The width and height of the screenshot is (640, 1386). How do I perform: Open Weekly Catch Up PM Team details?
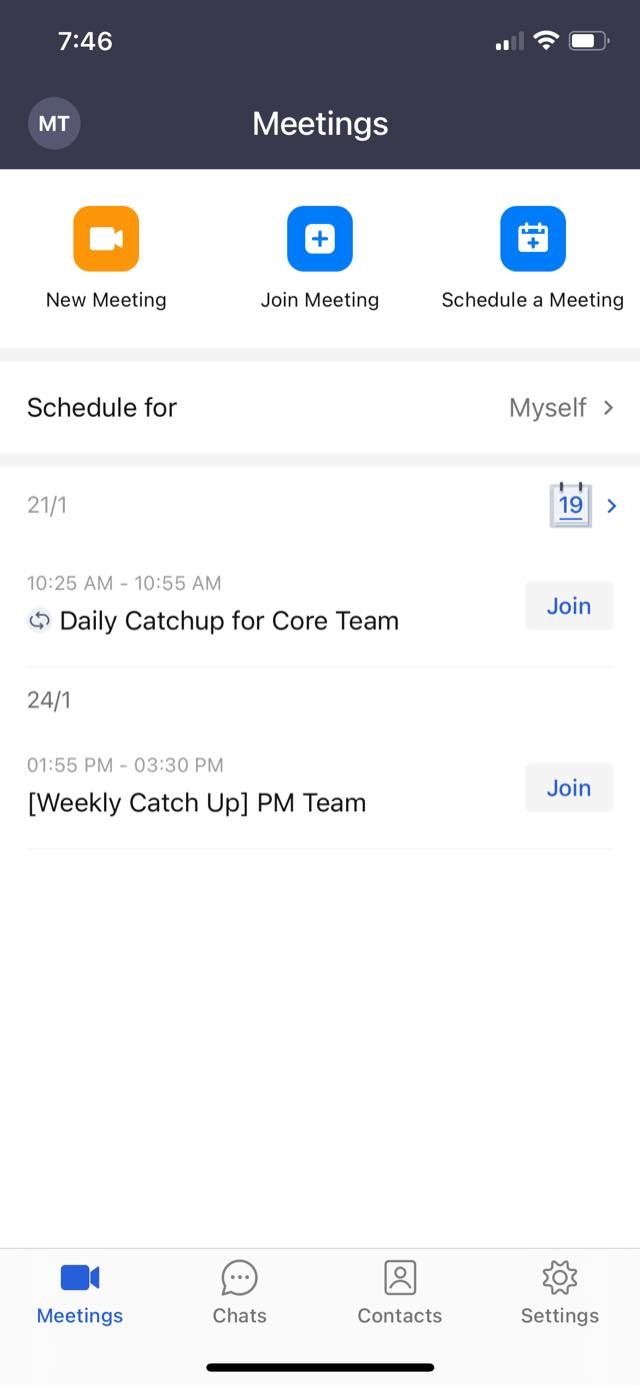click(197, 803)
